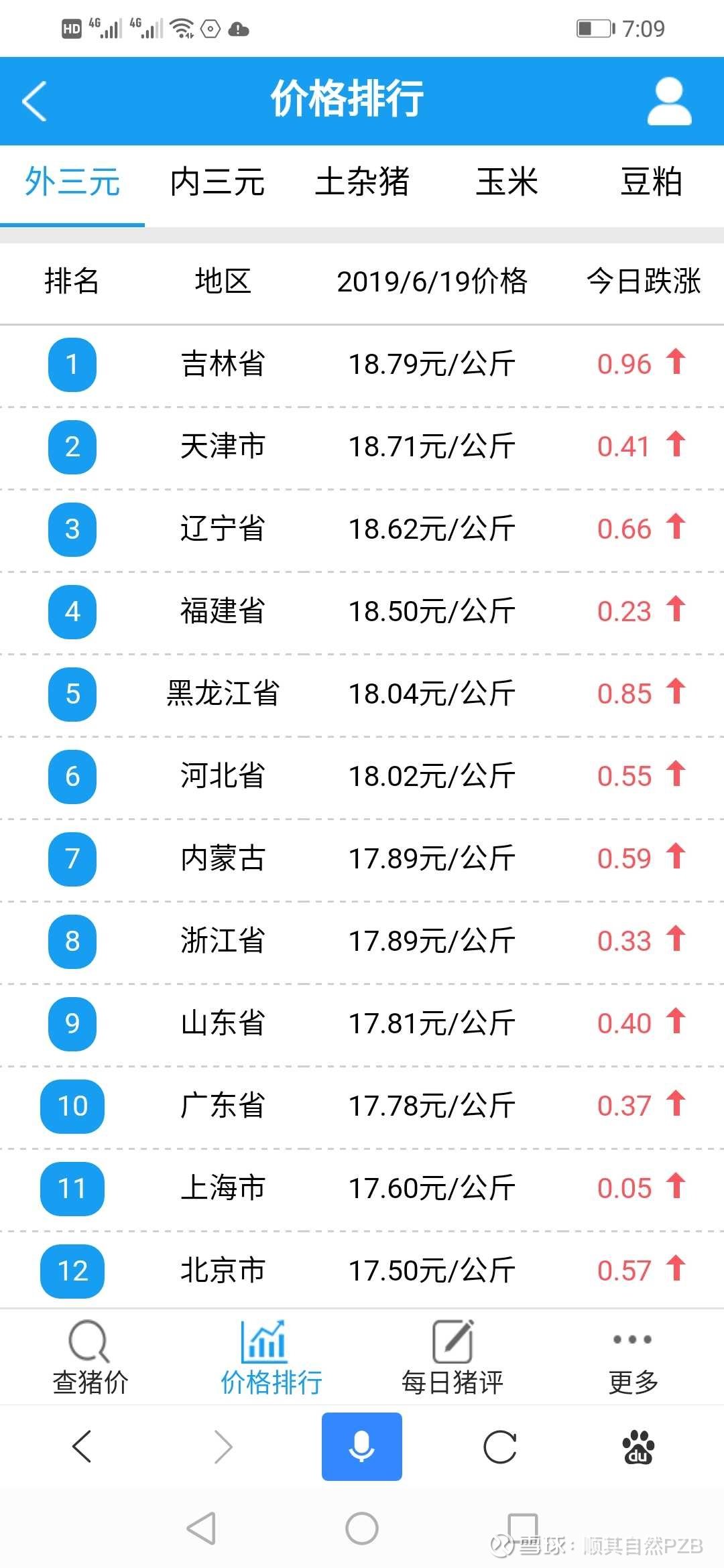This screenshot has width=724, height=1568.
Task: Tap the system back triangle
Action: pyautogui.click(x=201, y=1528)
